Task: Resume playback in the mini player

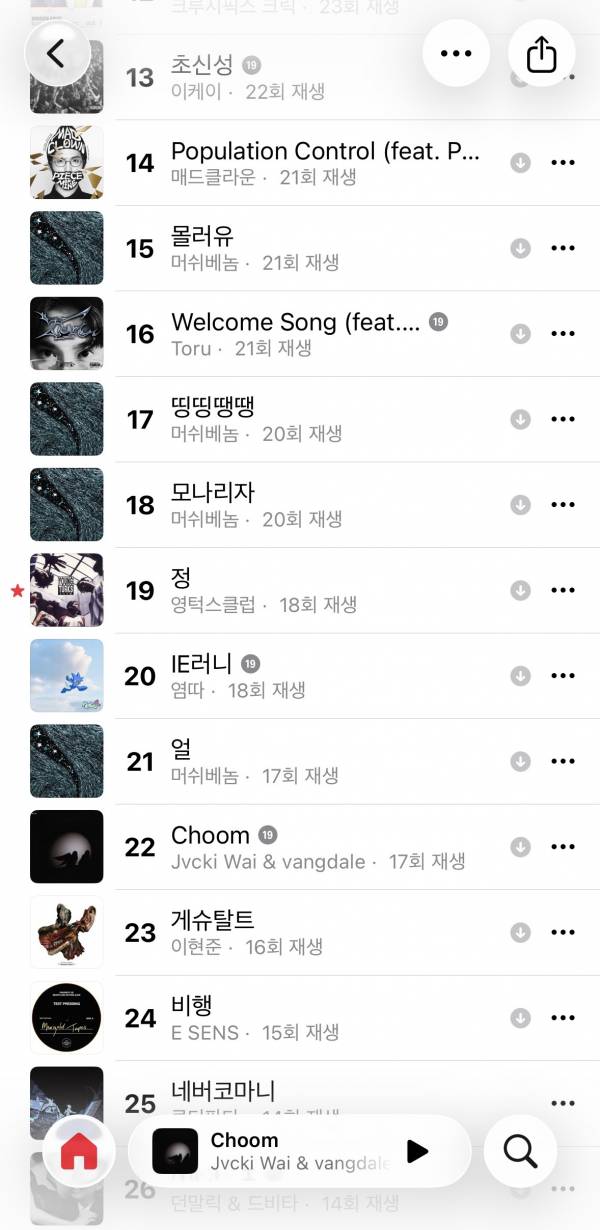Action: point(417,1152)
